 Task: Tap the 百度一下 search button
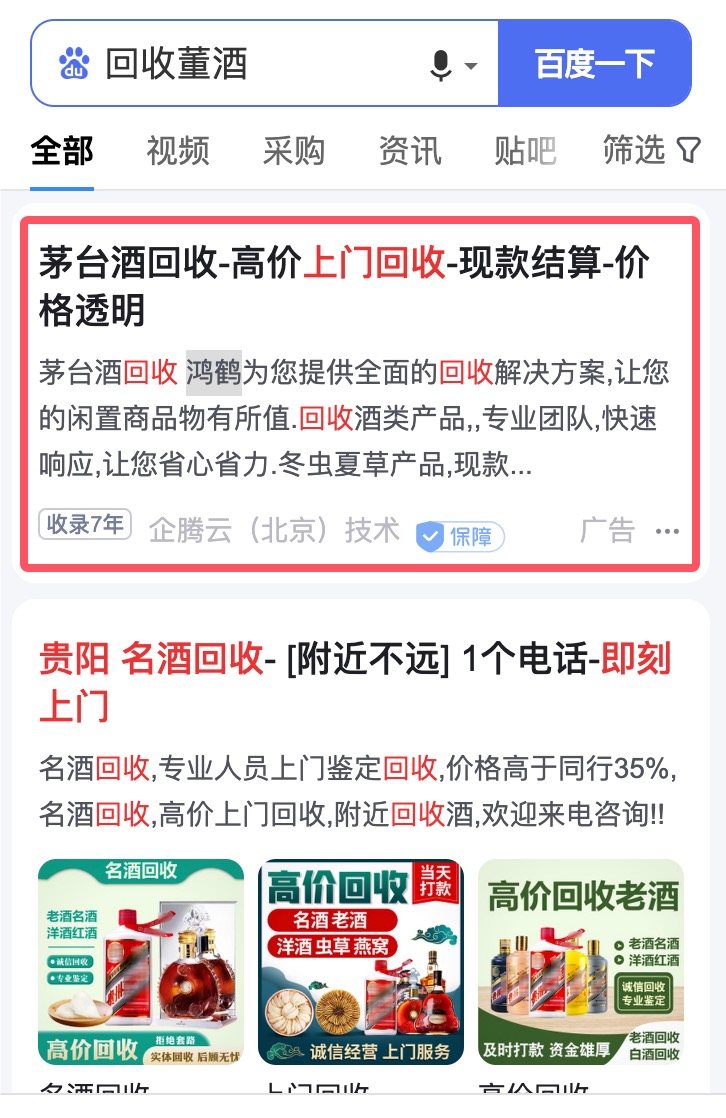pos(594,64)
